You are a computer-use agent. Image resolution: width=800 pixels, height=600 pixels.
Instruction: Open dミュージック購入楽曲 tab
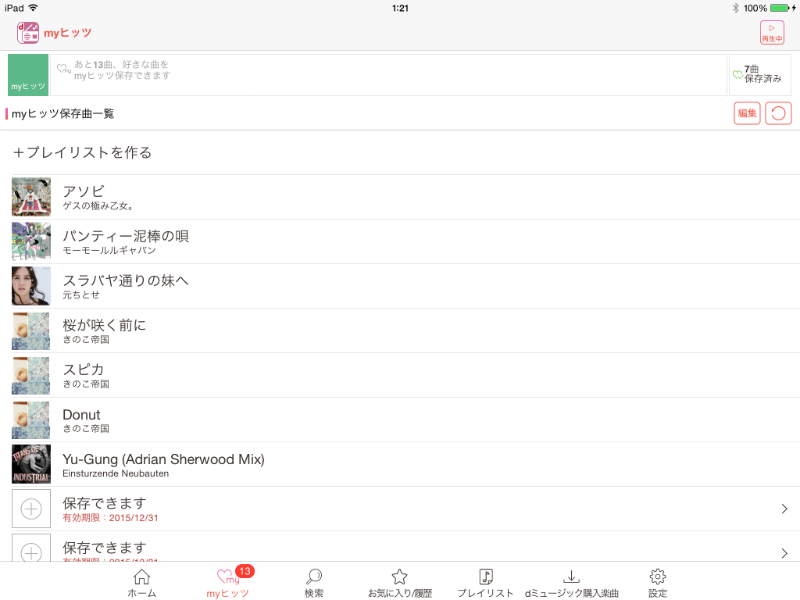(572, 583)
